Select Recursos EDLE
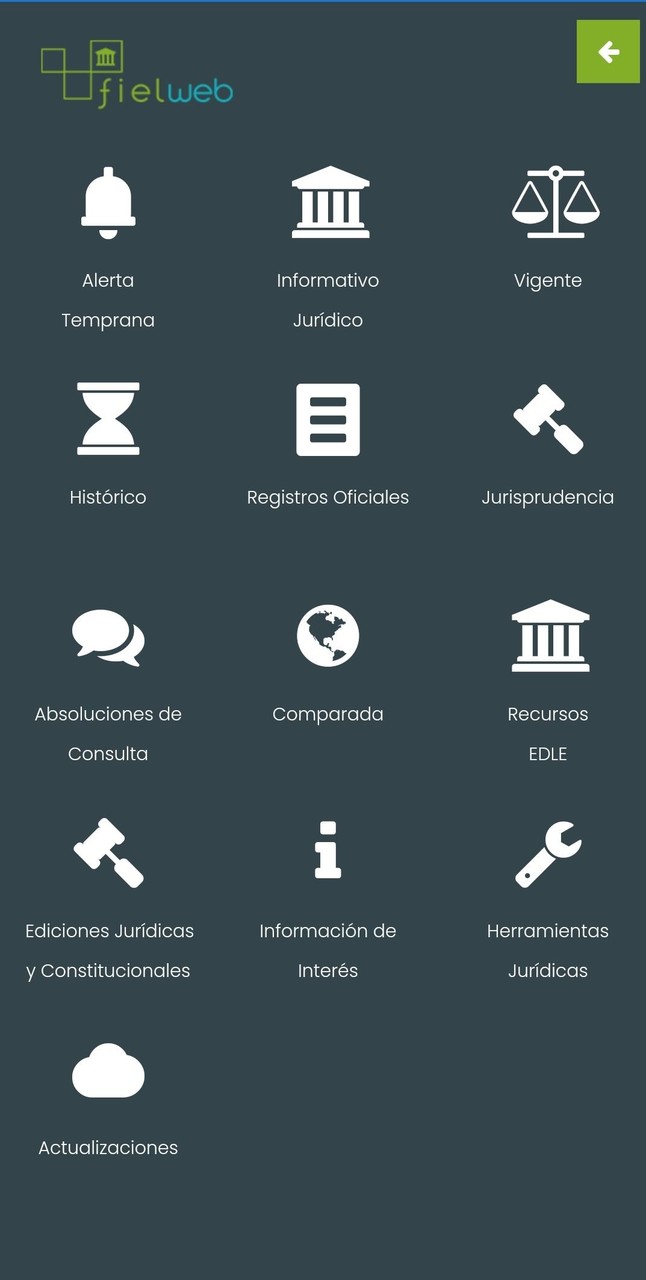 549,637
